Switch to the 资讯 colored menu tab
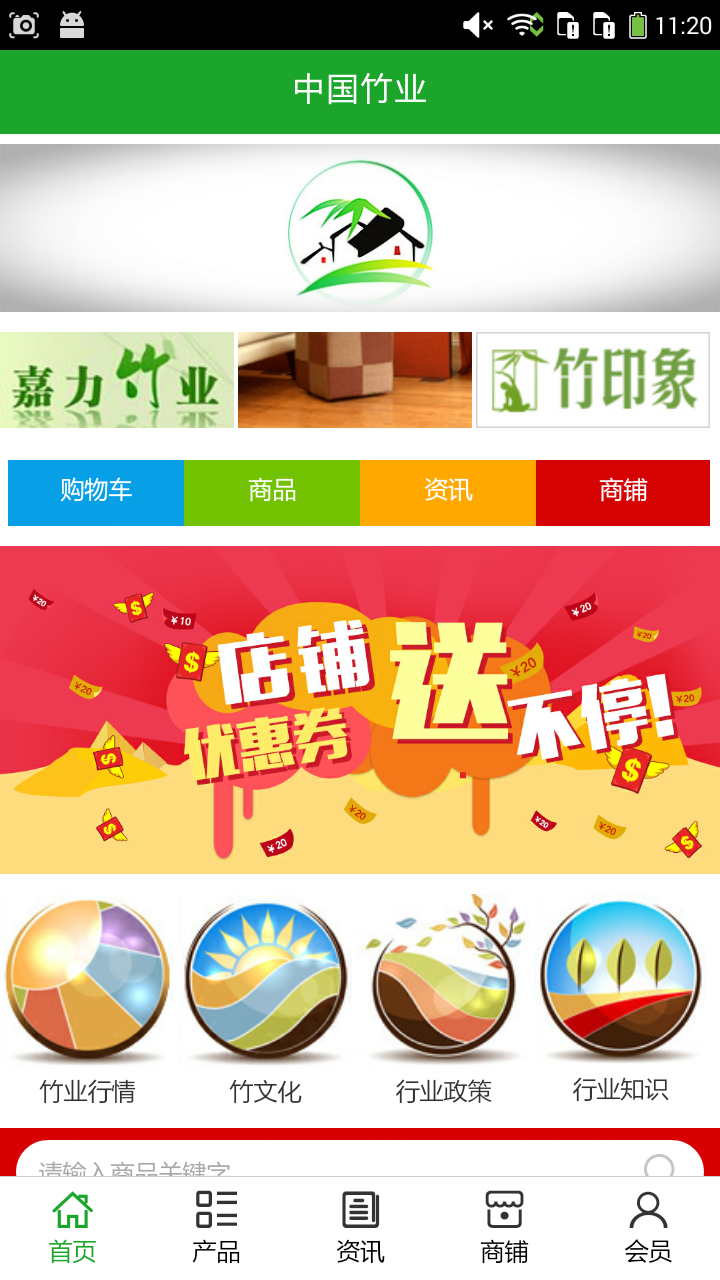Image resolution: width=720 pixels, height=1280 pixels. tap(447, 492)
